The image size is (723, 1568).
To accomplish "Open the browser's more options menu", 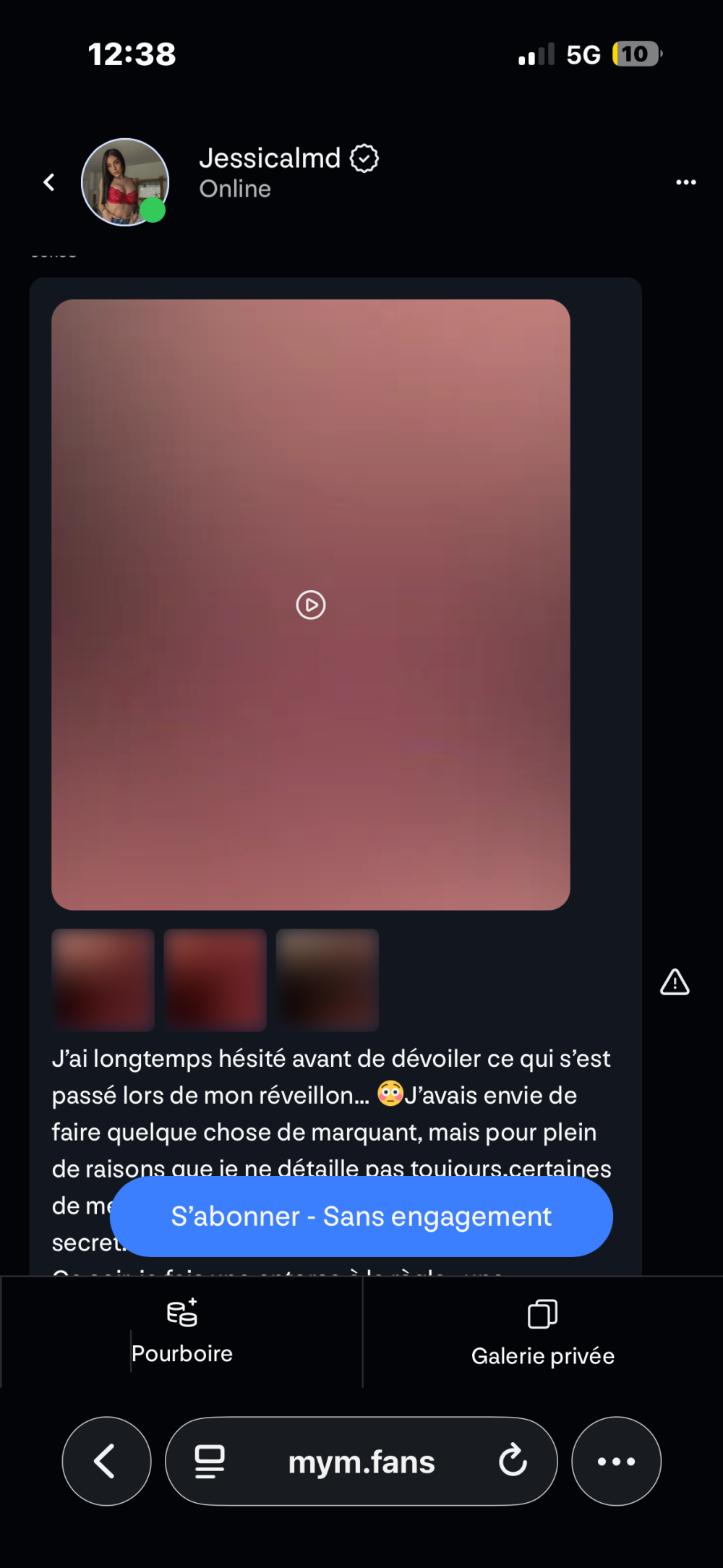I will 616,1461.
